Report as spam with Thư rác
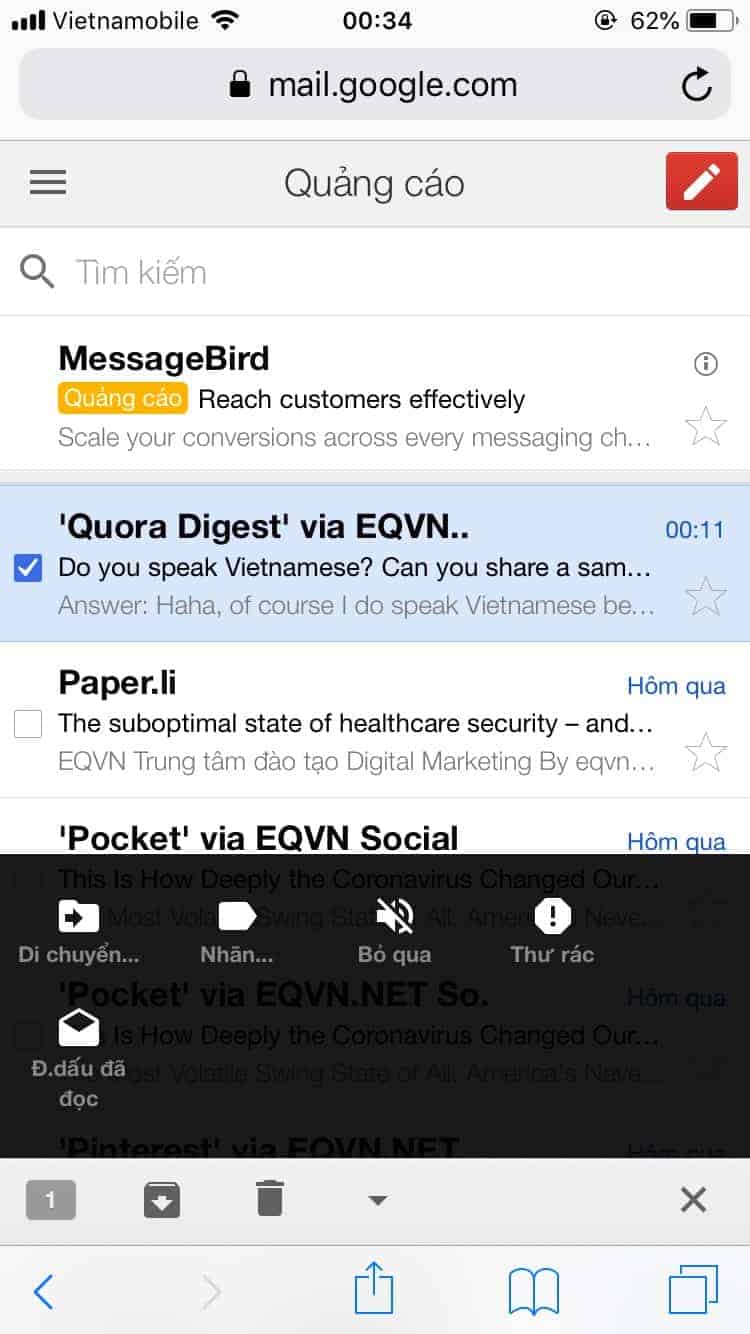 pyautogui.click(x=552, y=931)
